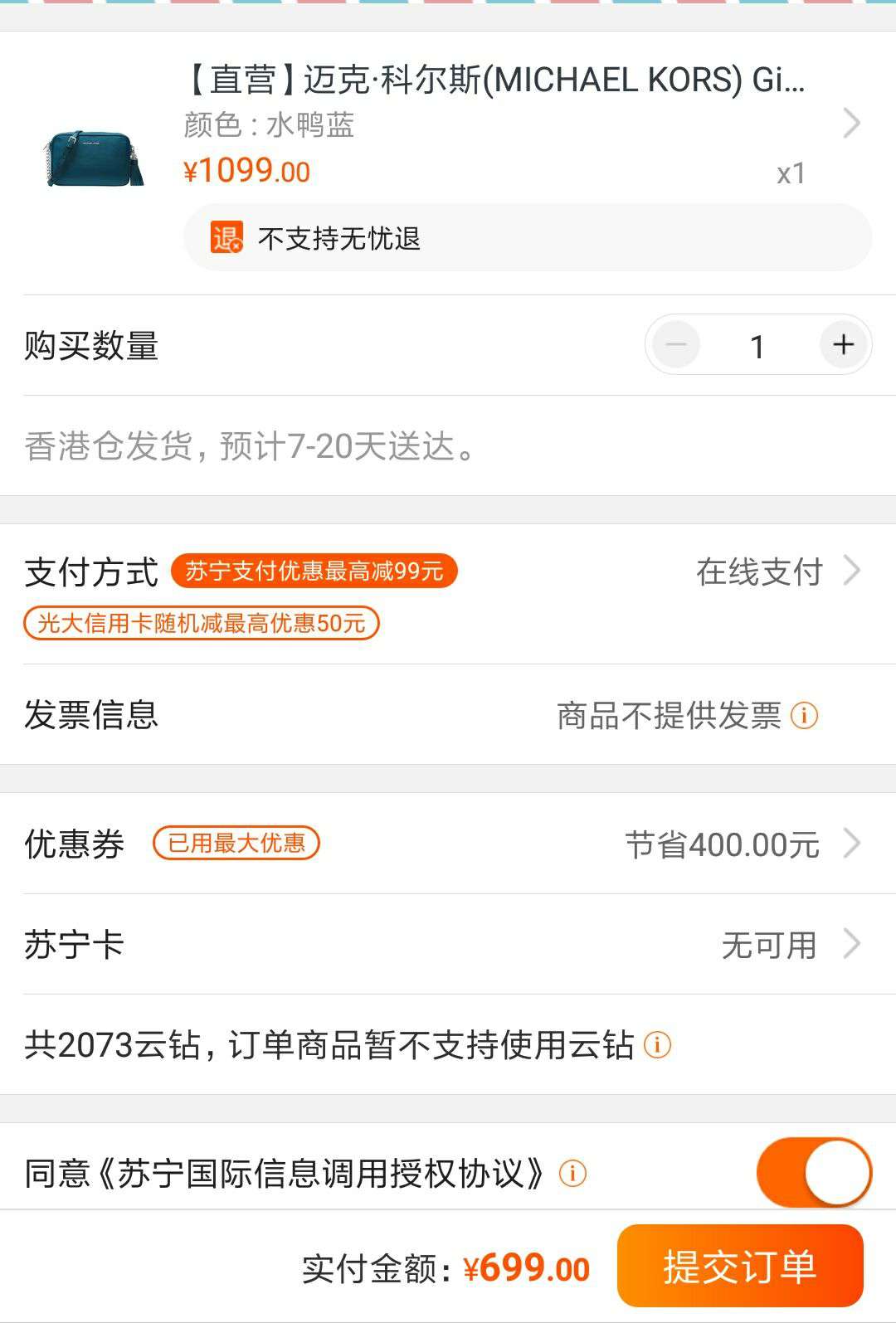The height and width of the screenshot is (1323, 896).
Task: Click the blue handbag product thumbnail
Action: click(91, 158)
